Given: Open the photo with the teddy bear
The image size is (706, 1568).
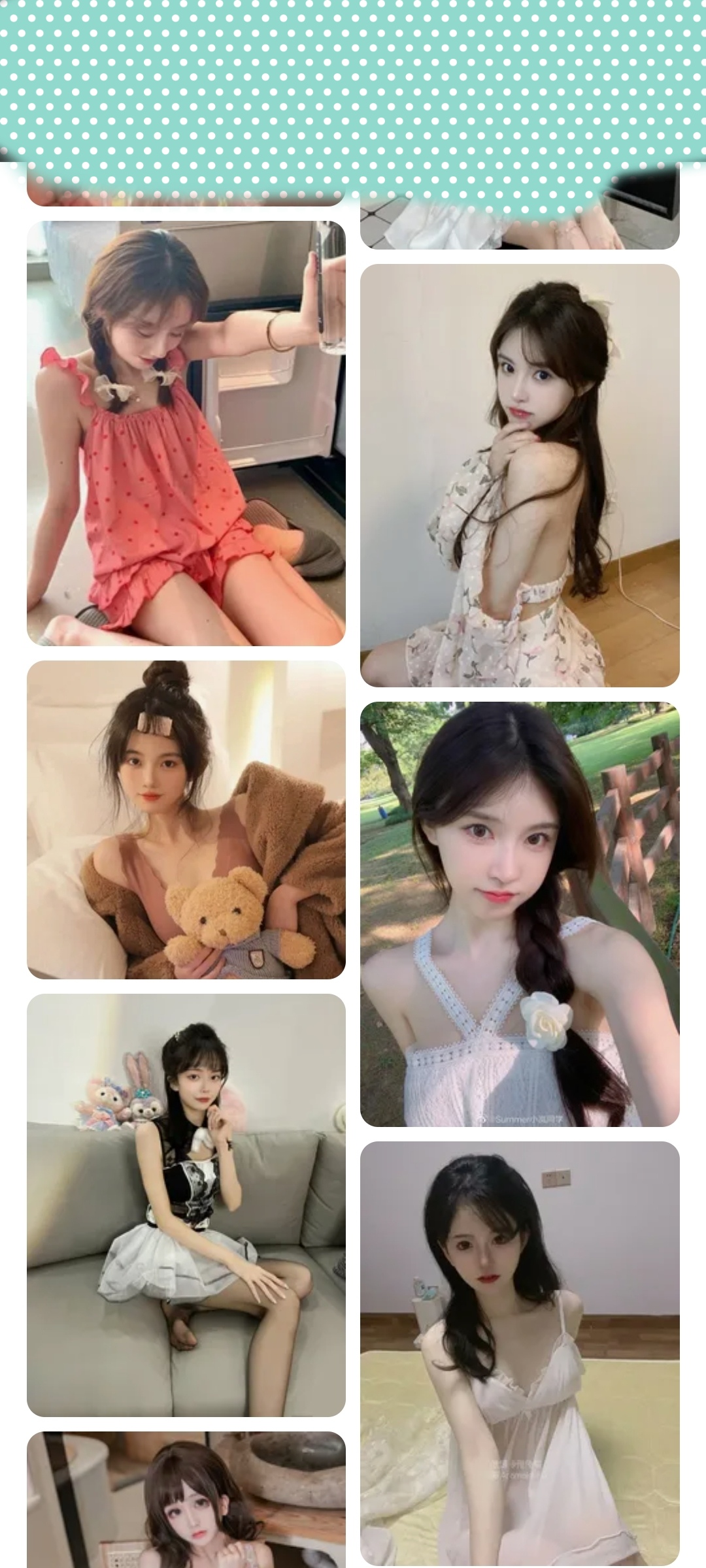Looking at the screenshot, I should [186, 819].
